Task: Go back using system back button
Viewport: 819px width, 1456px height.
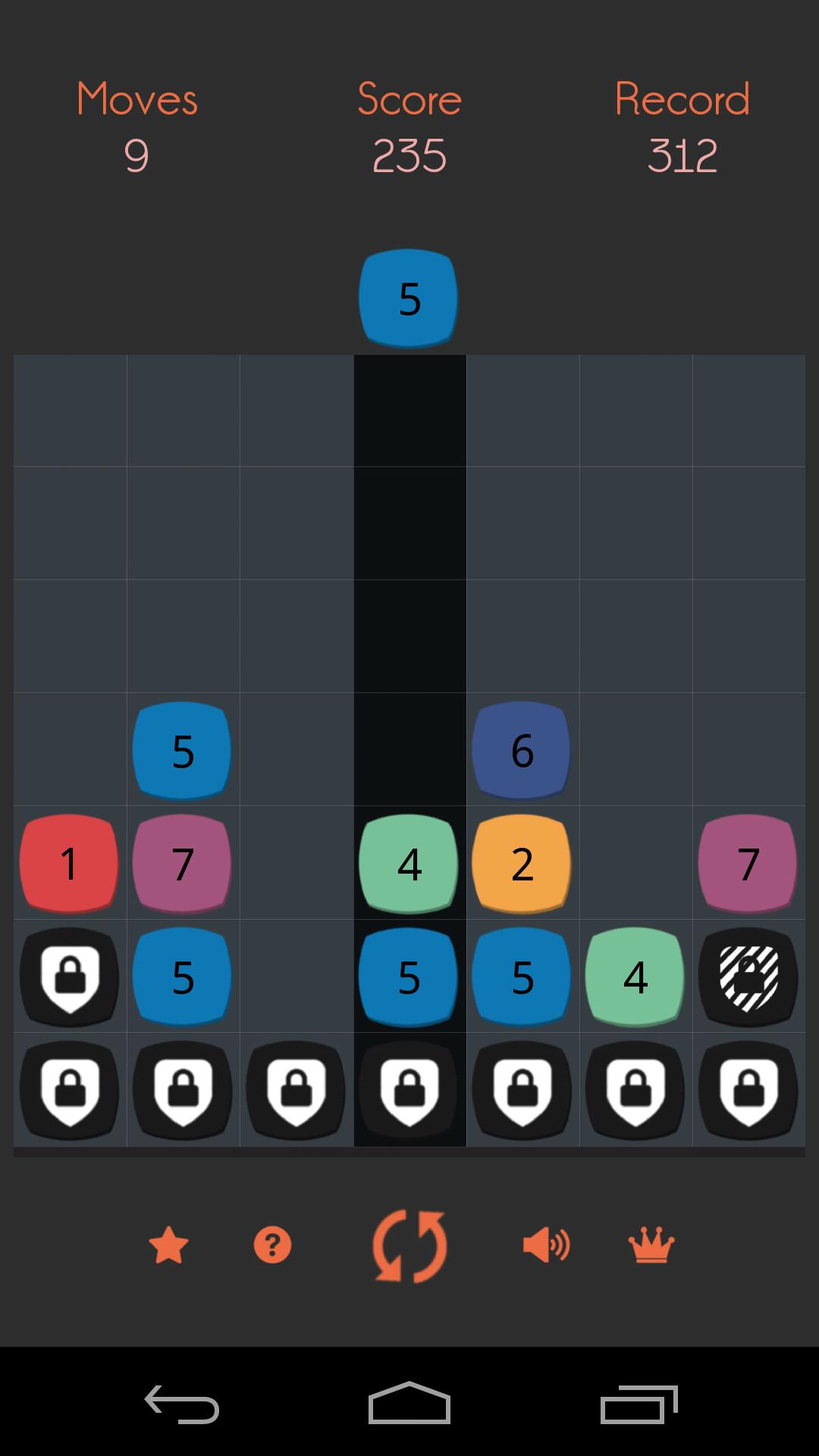Action: (182, 1404)
